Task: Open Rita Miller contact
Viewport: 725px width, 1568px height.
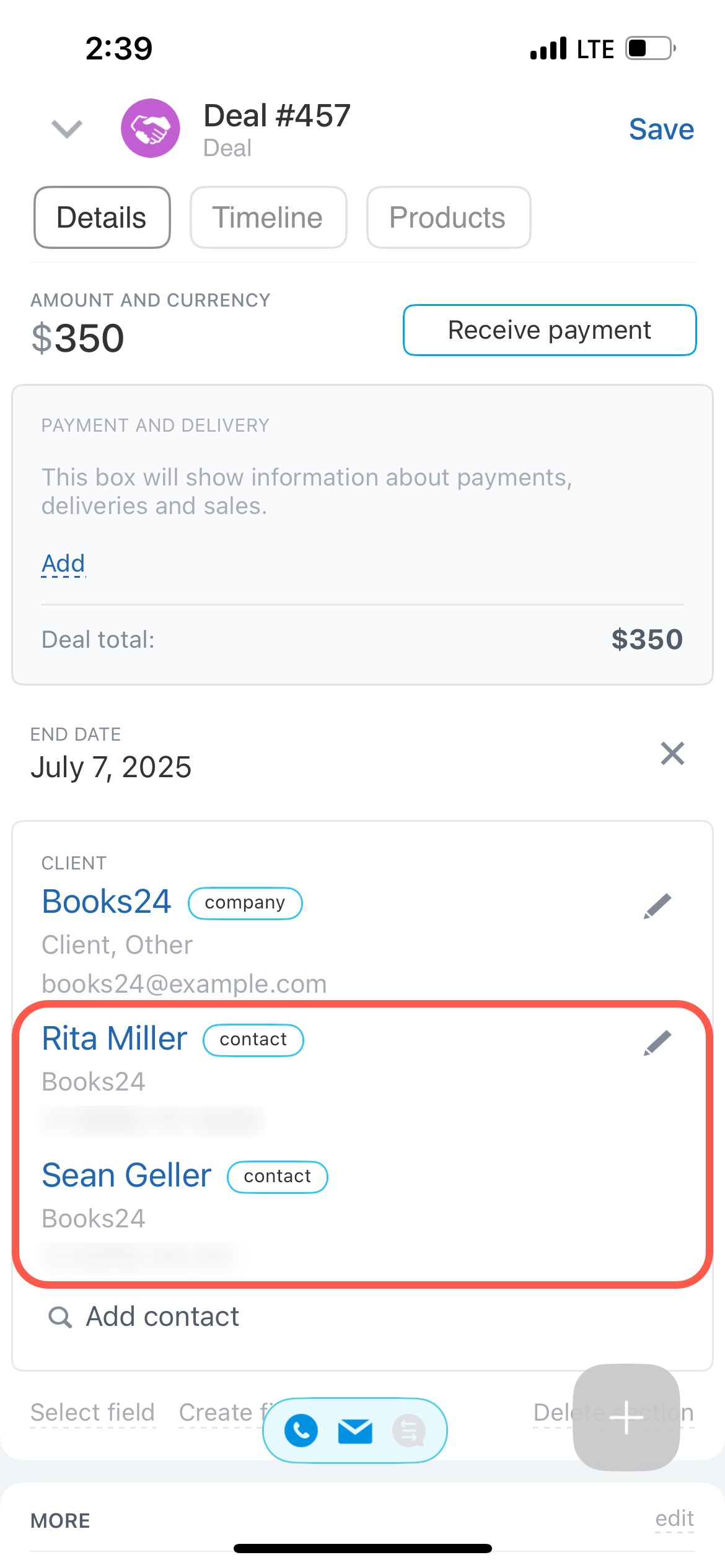Action: coord(115,1039)
